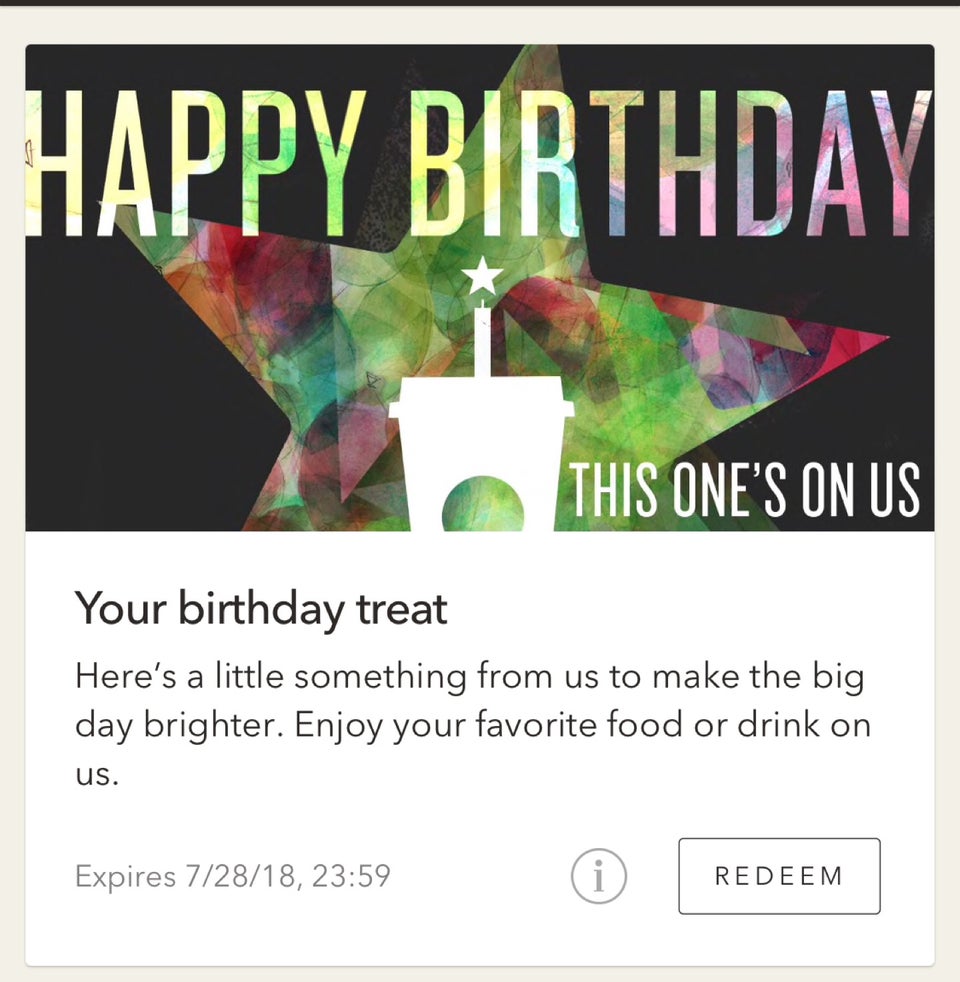Click 'Your birthday treat' heading
Screen dimensions: 960x982
coord(261,608)
